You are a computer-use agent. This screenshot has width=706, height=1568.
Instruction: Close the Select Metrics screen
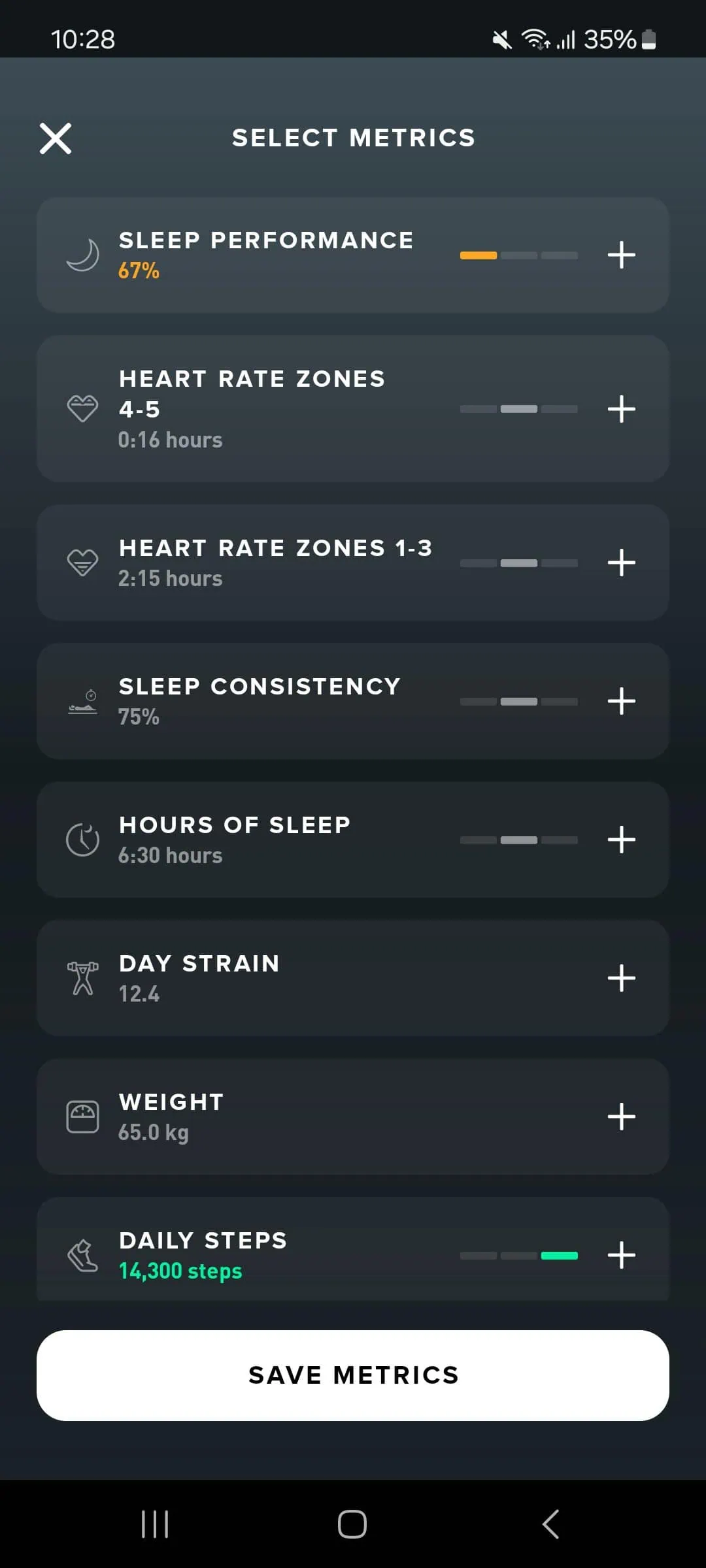coord(56,139)
